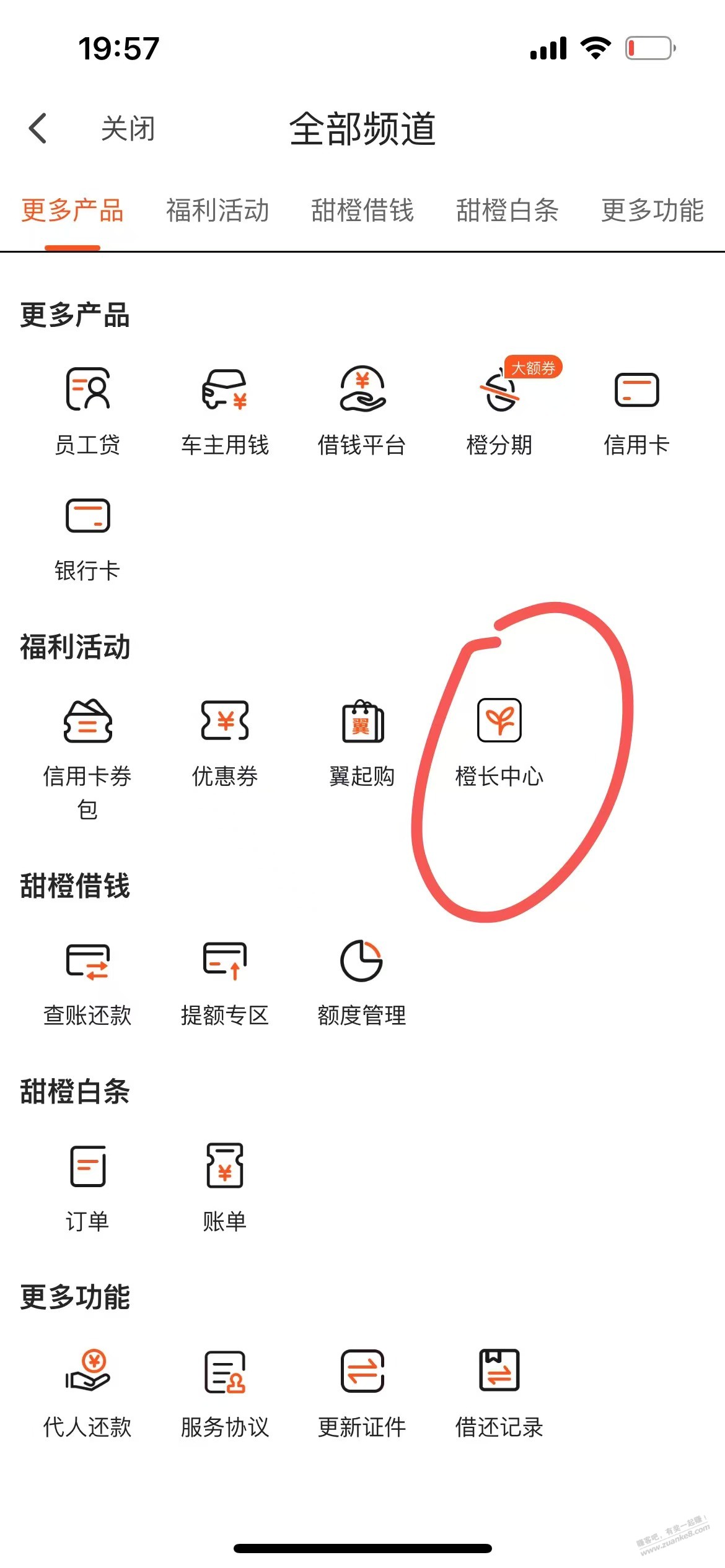Image resolution: width=725 pixels, height=1568 pixels.
Task: Open 车主用钱
Action: point(224,409)
